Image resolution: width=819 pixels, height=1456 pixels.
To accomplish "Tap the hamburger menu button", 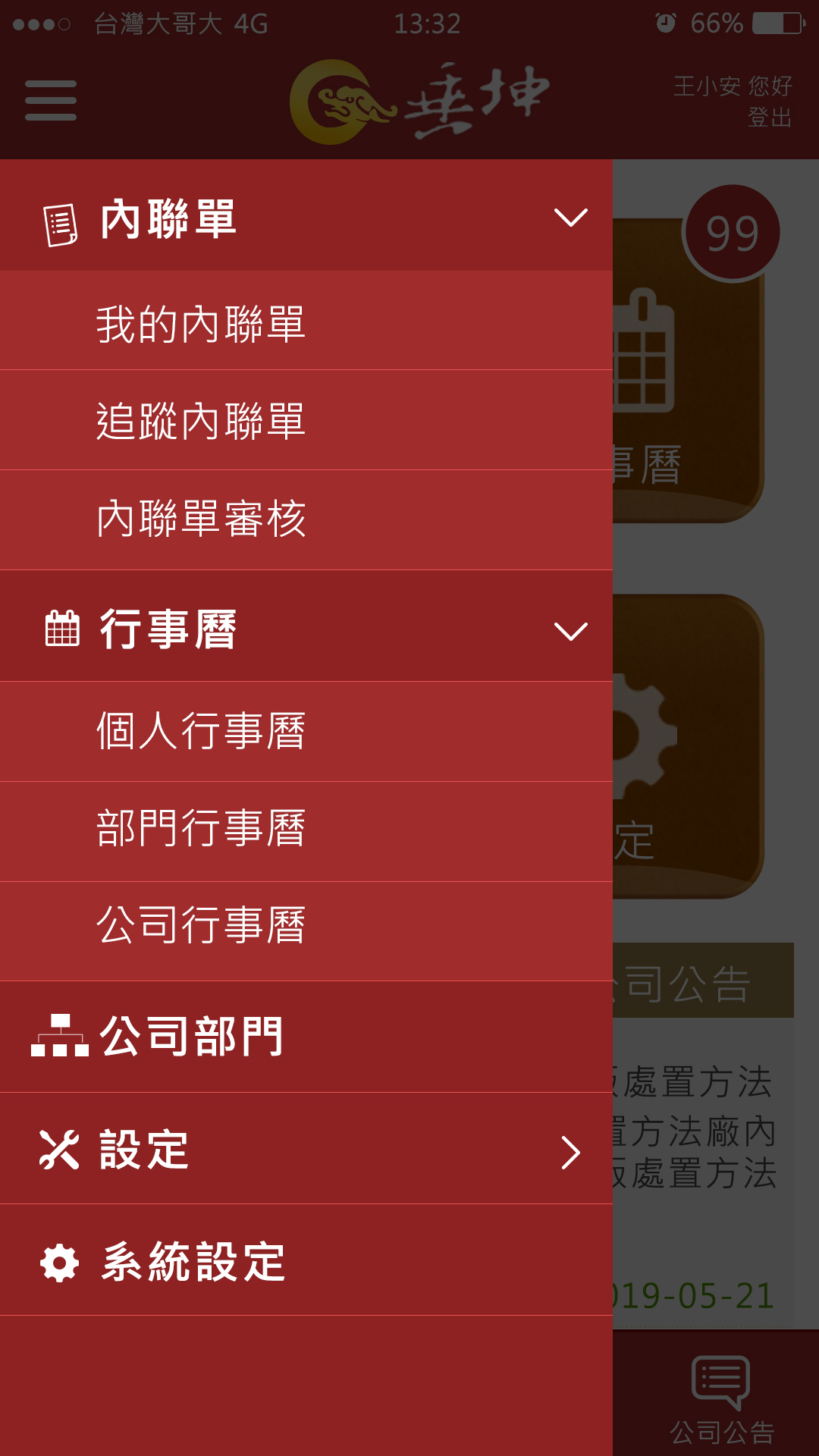I will [51, 101].
